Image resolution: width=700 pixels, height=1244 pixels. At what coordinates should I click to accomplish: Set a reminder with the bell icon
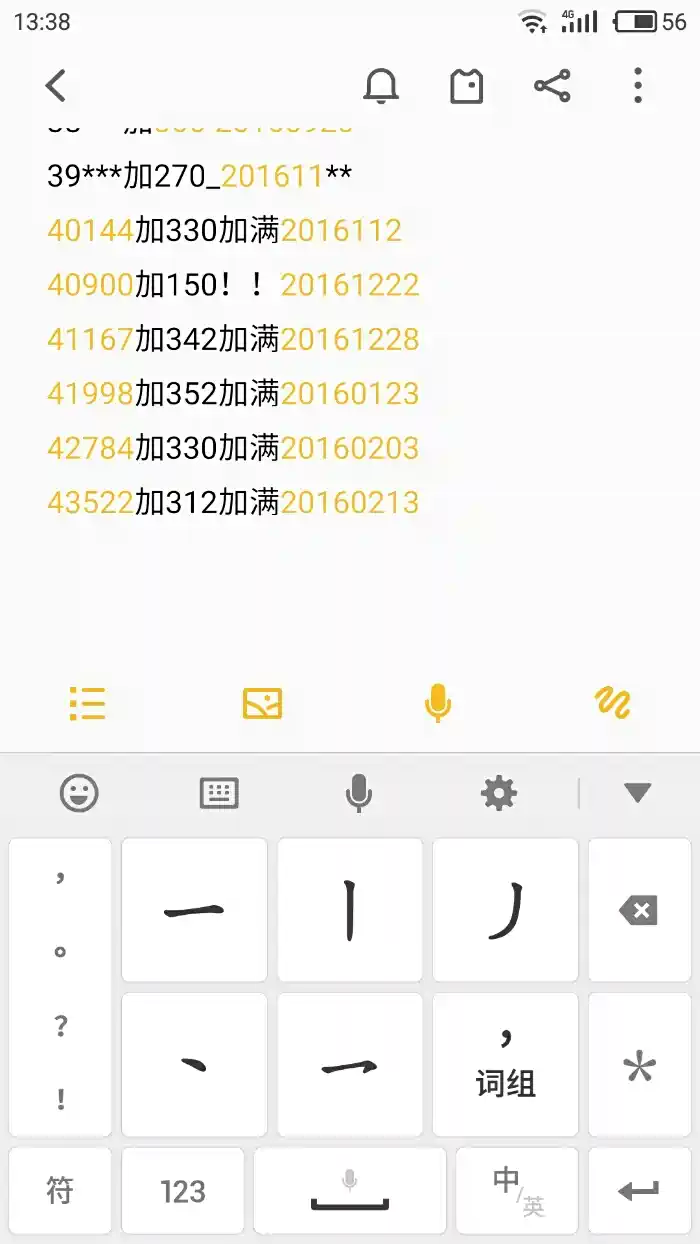[380, 87]
